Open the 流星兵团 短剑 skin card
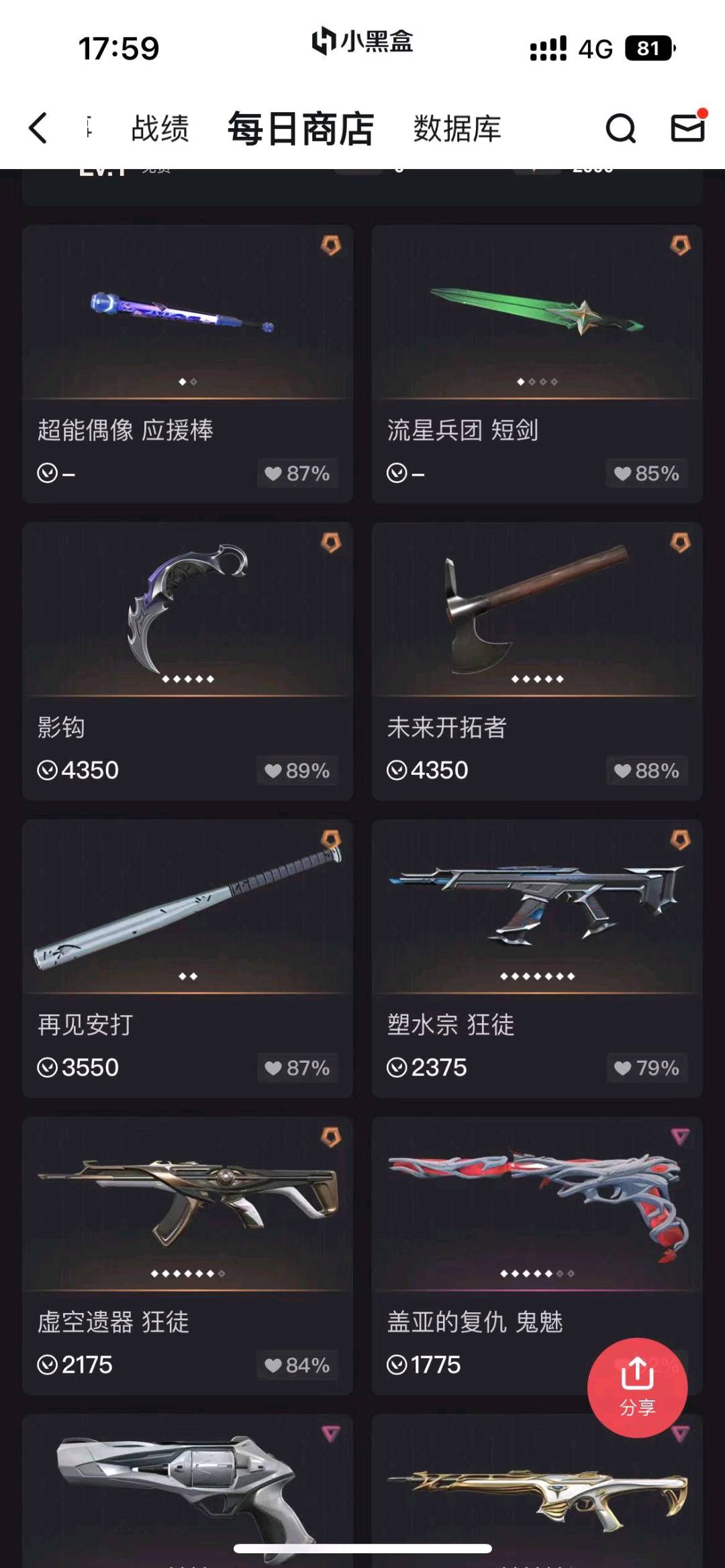This screenshot has height=1568, width=725. click(x=537, y=364)
